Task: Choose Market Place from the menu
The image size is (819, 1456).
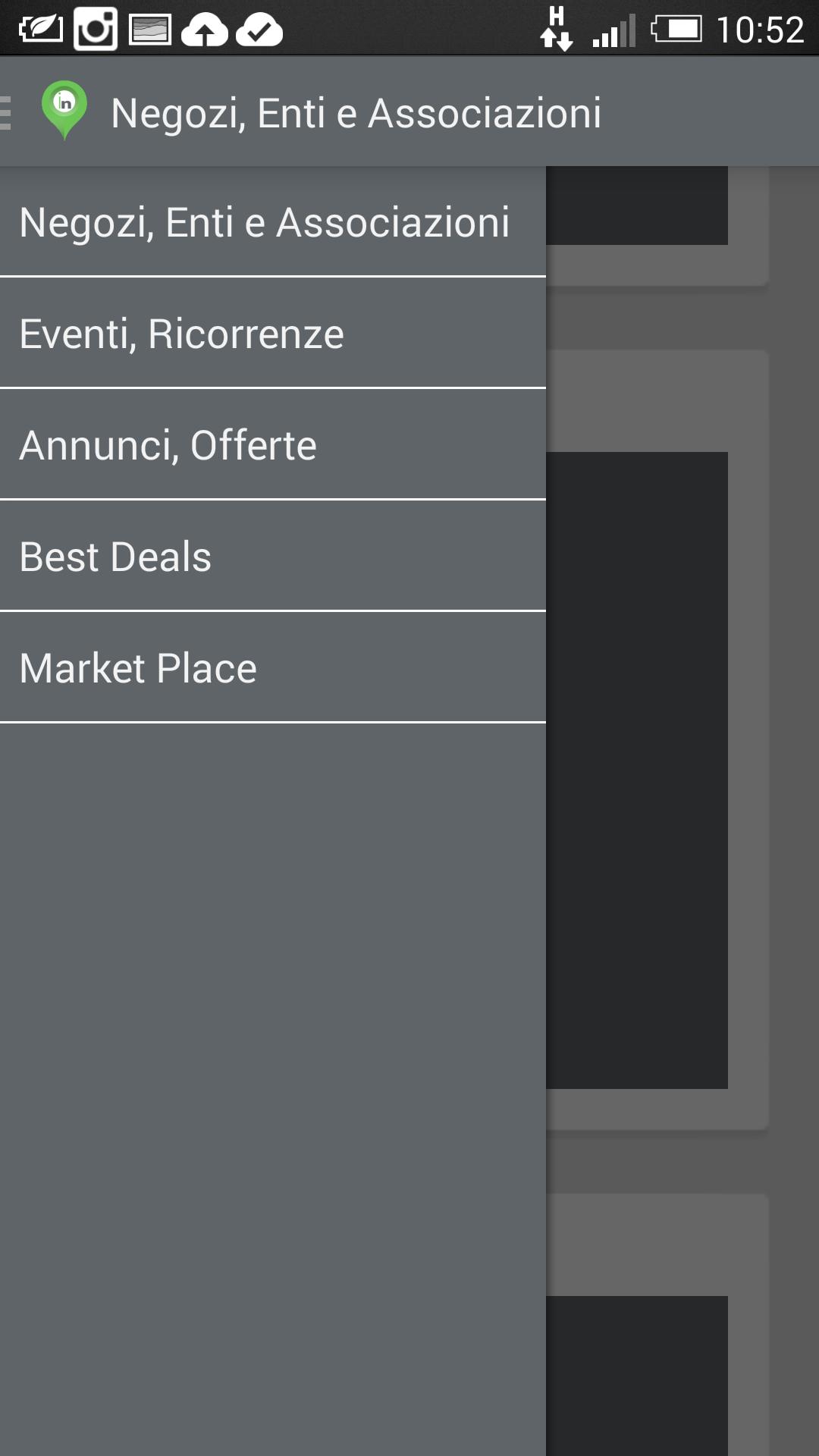Action: pos(138,668)
